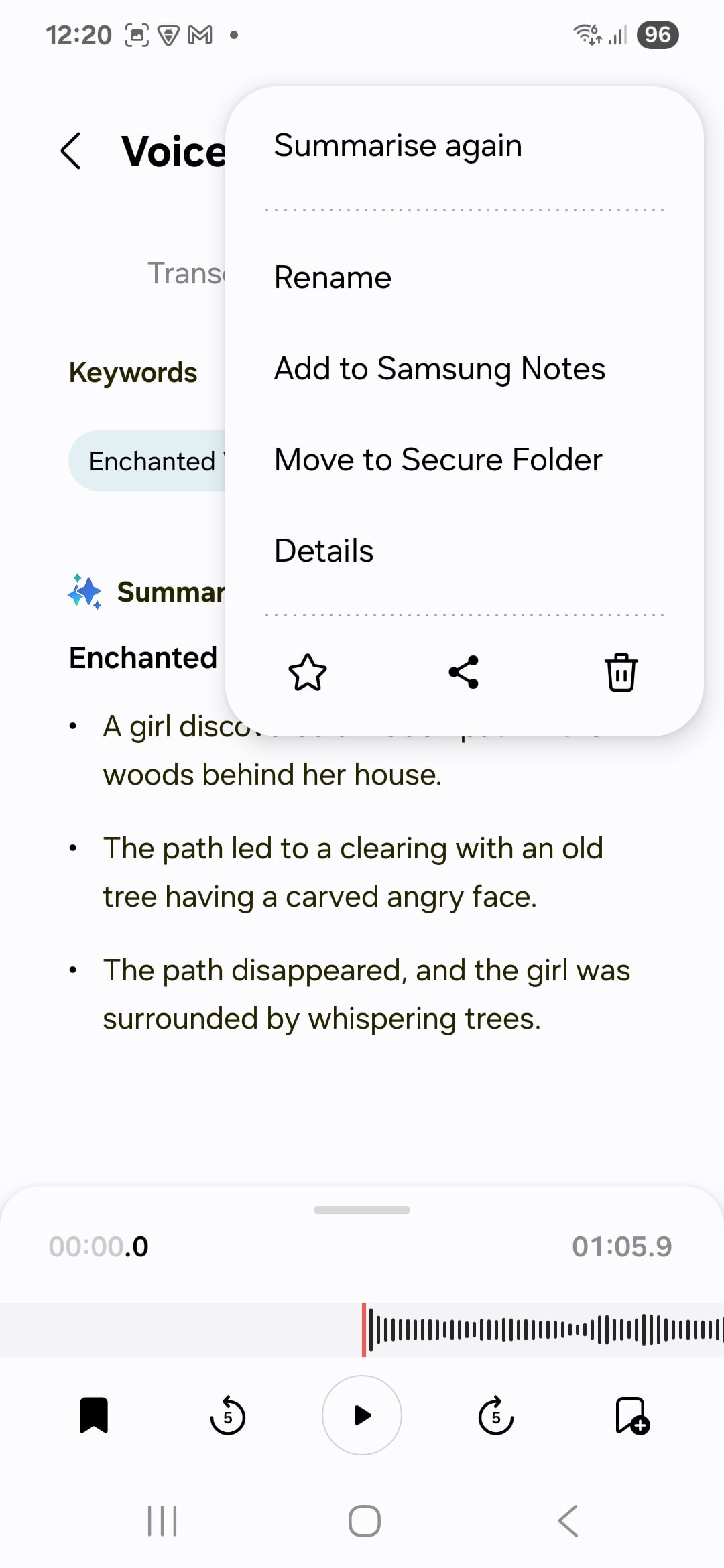Add a bookmark at current position
The height and width of the screenshot is (1568, 724).
coord(631,1415)
